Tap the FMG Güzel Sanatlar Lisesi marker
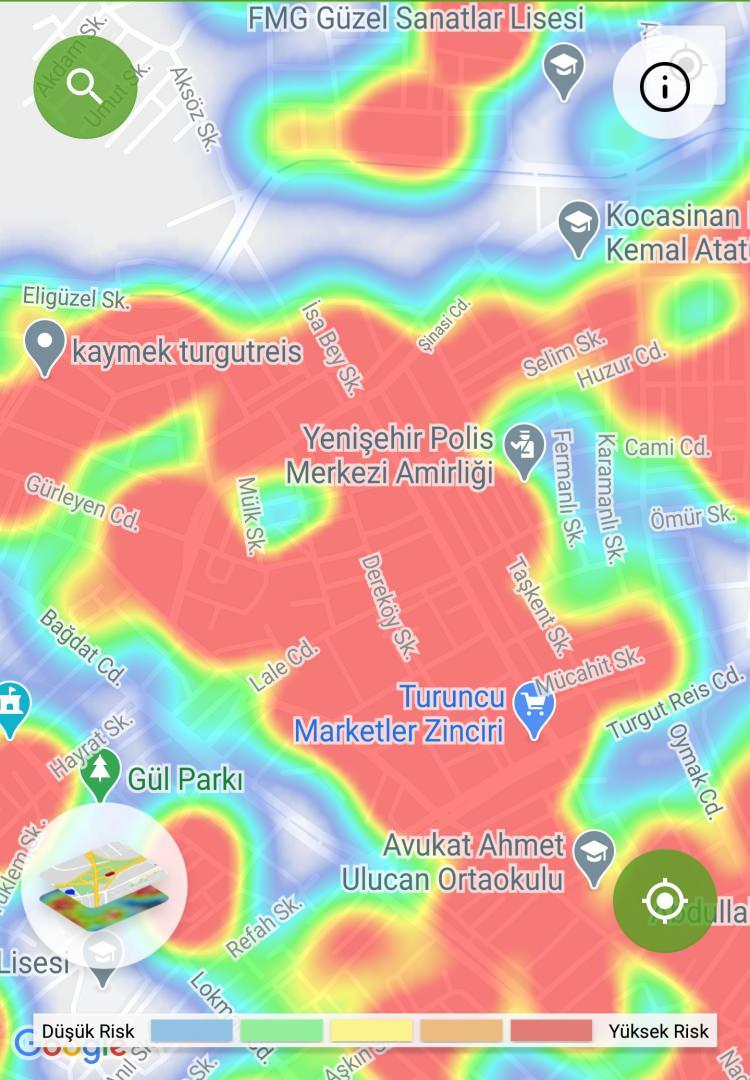The width and height of the screenshot is (750, 1080). point(563,70)
